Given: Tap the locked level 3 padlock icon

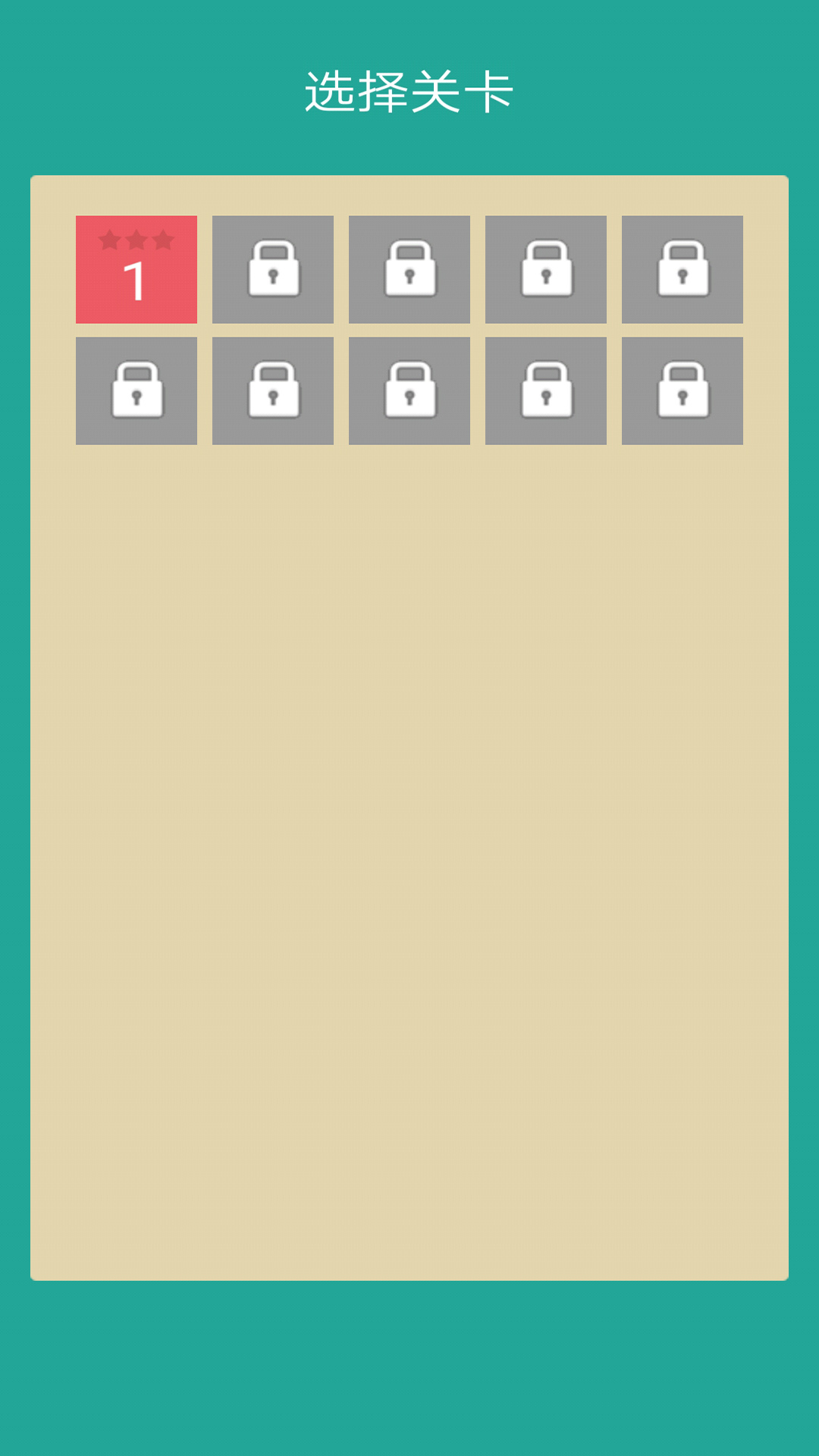Looking at the screenshot, I should point(409,269).
